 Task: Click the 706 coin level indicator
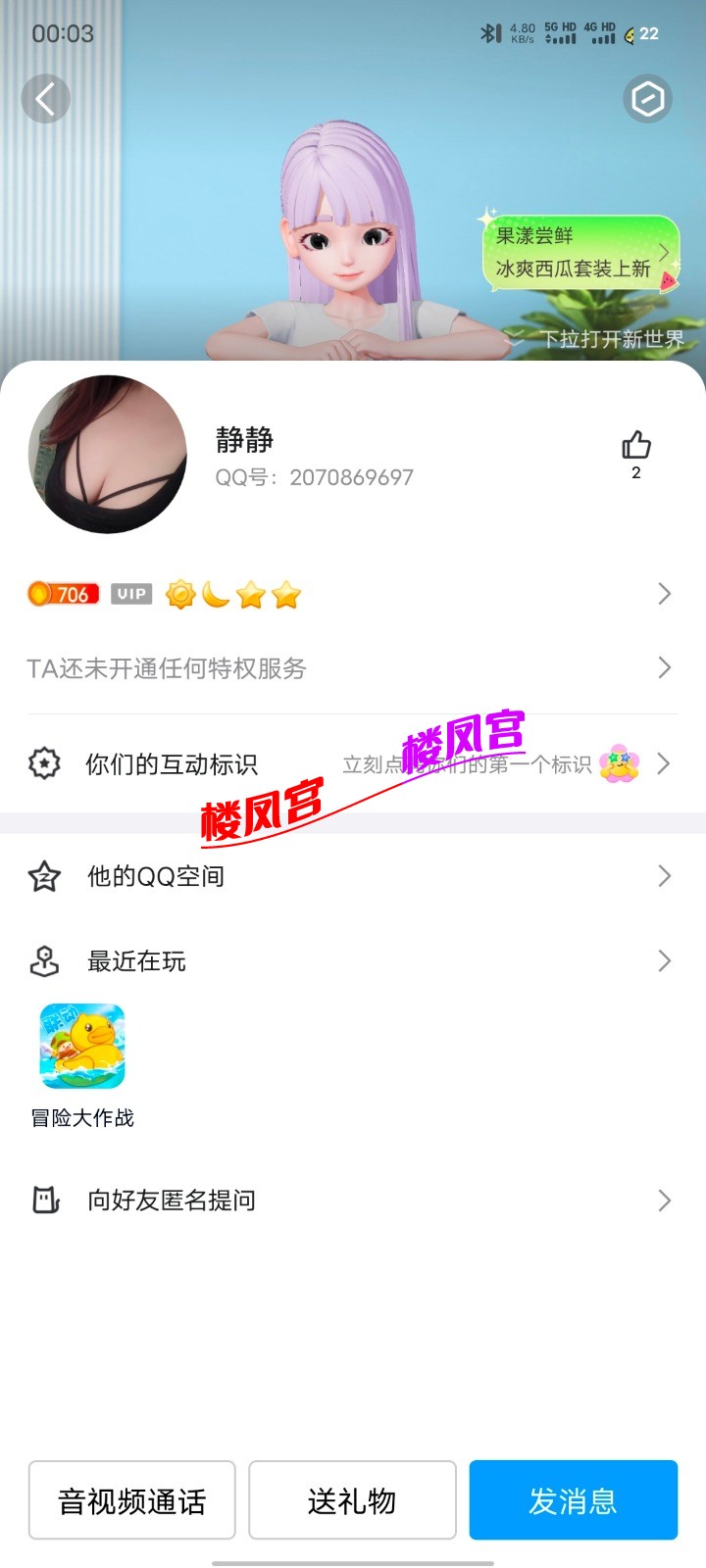pos(62,594)
